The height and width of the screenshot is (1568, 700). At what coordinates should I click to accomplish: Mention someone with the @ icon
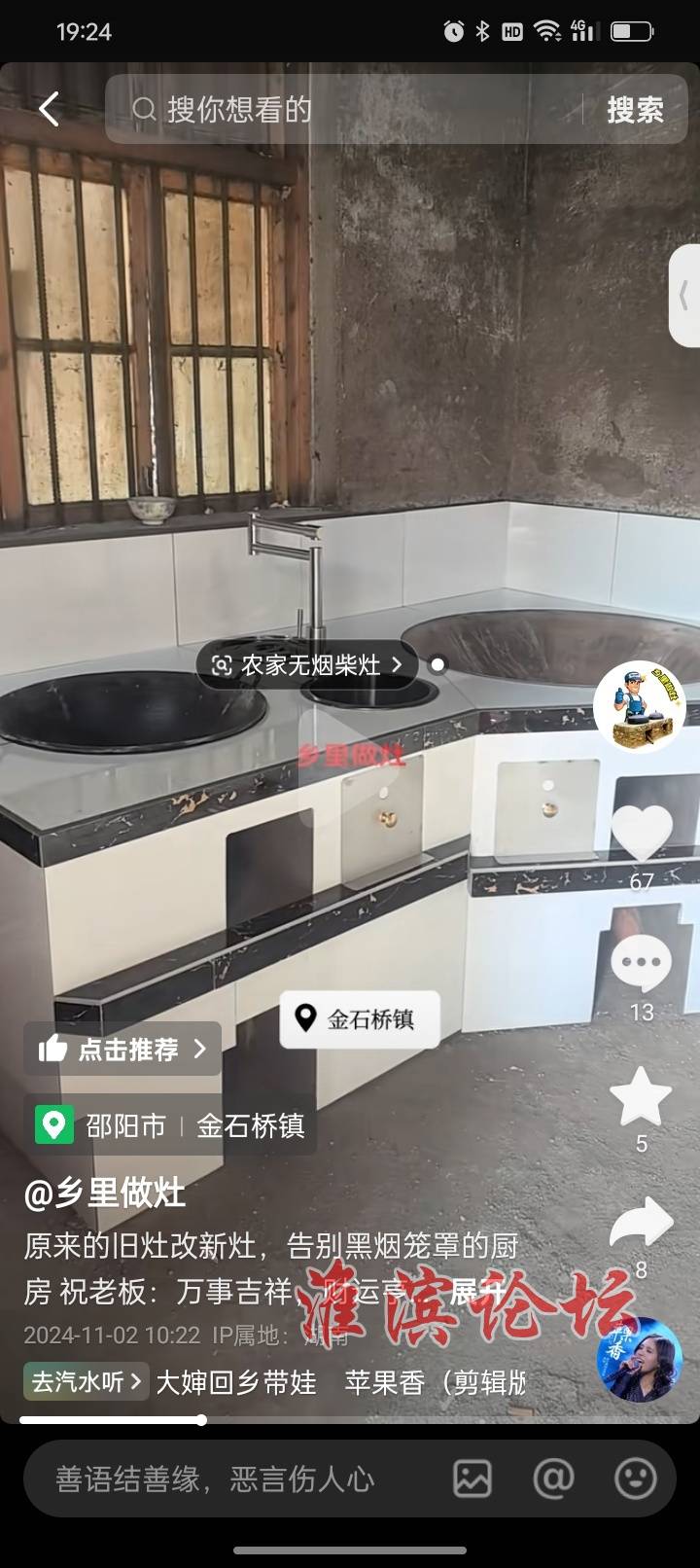553,1479
